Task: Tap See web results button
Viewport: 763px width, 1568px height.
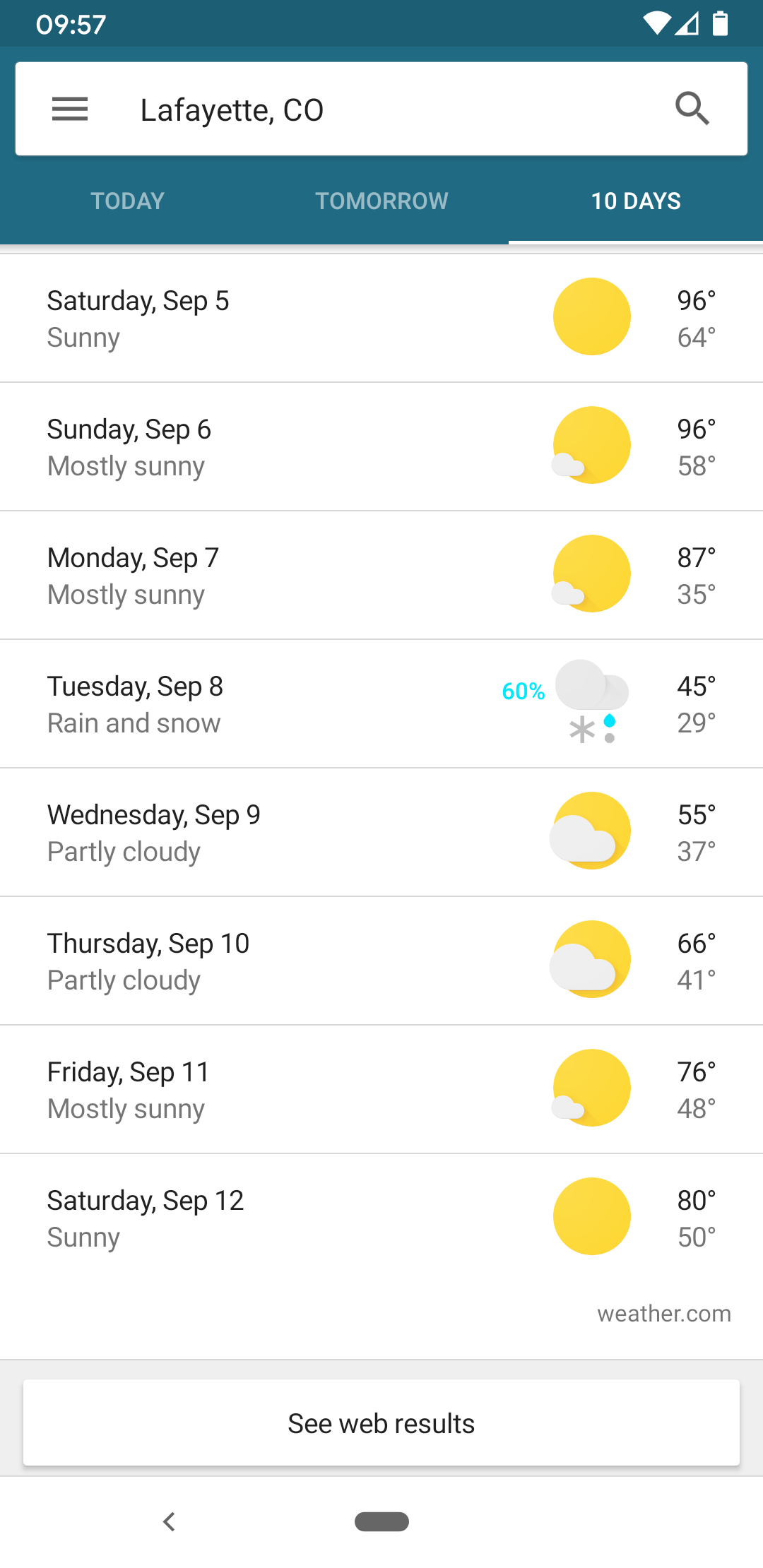Action: (x=381, y=1423)
